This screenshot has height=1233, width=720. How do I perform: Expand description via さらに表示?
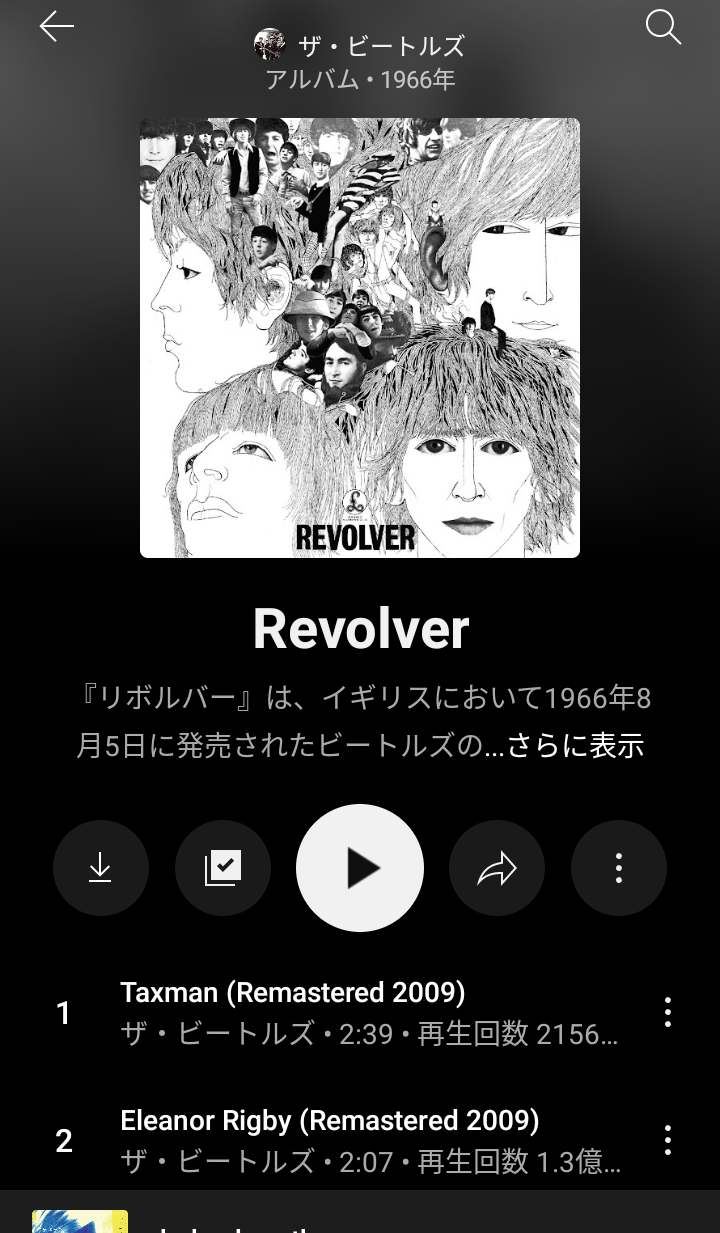(x=575, y=746)
